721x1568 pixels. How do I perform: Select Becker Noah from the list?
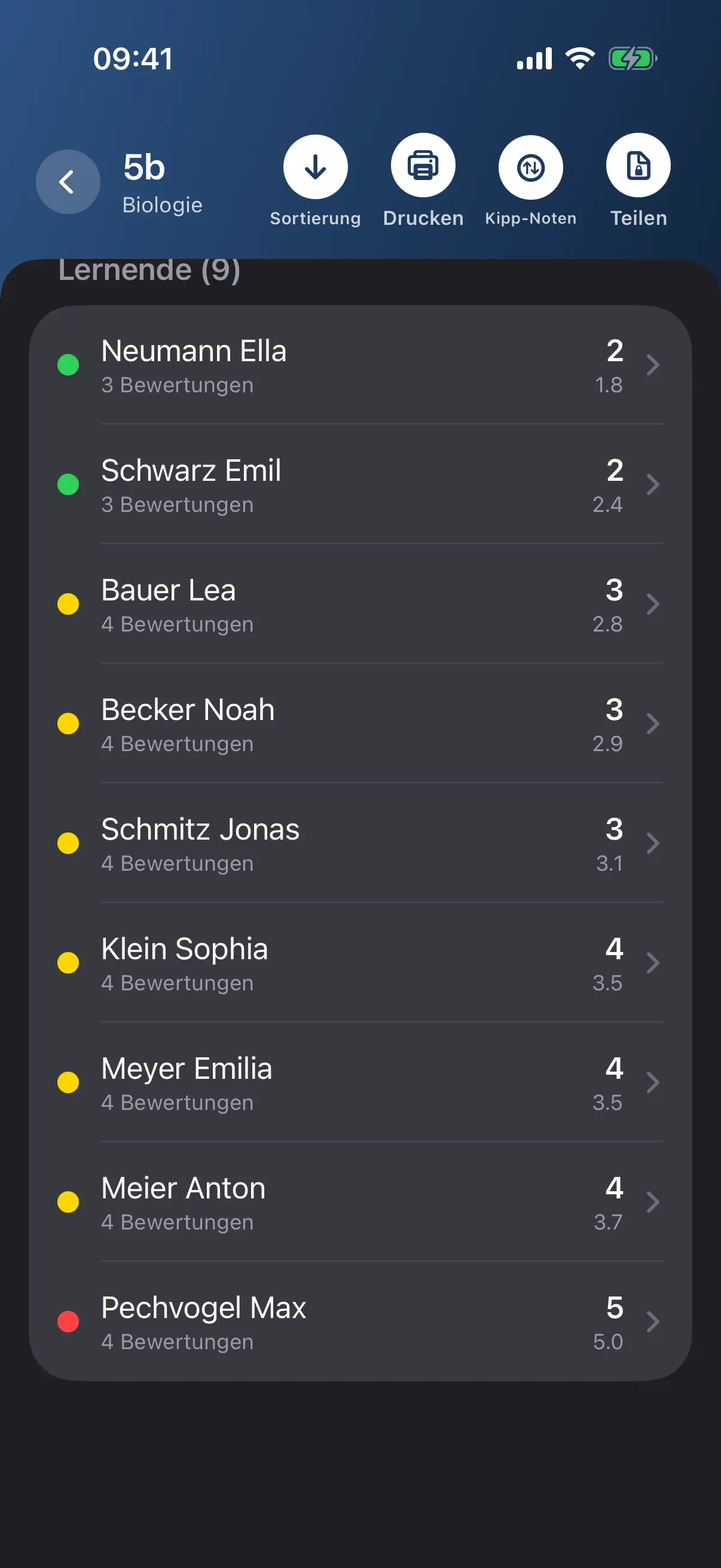(360, 724)
